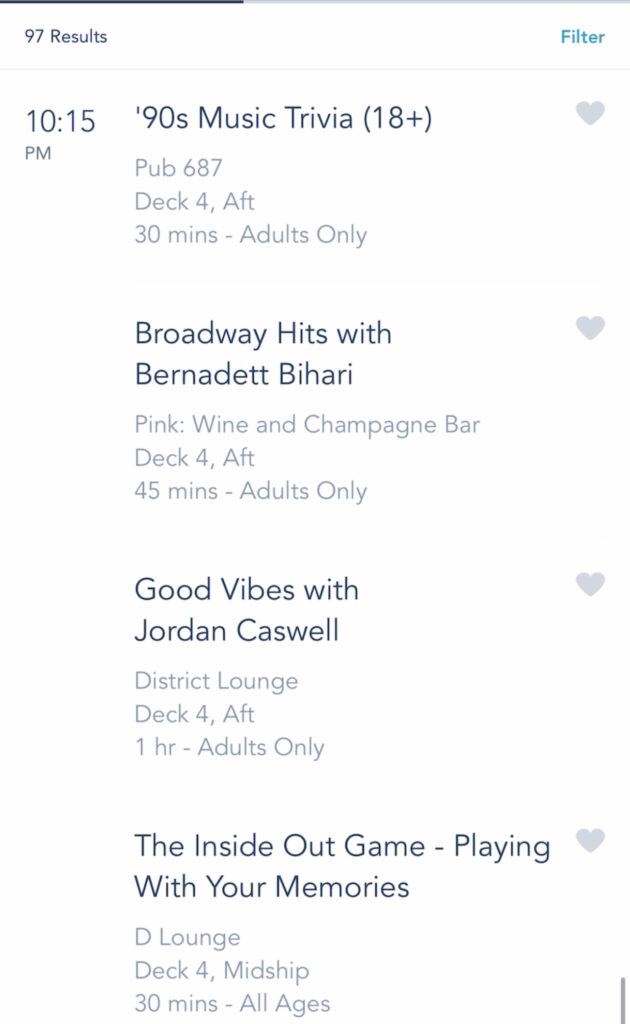Favorite The Inside Out Game event
The height and width of the screenshot is (1024, 630).
click(590, 840)
